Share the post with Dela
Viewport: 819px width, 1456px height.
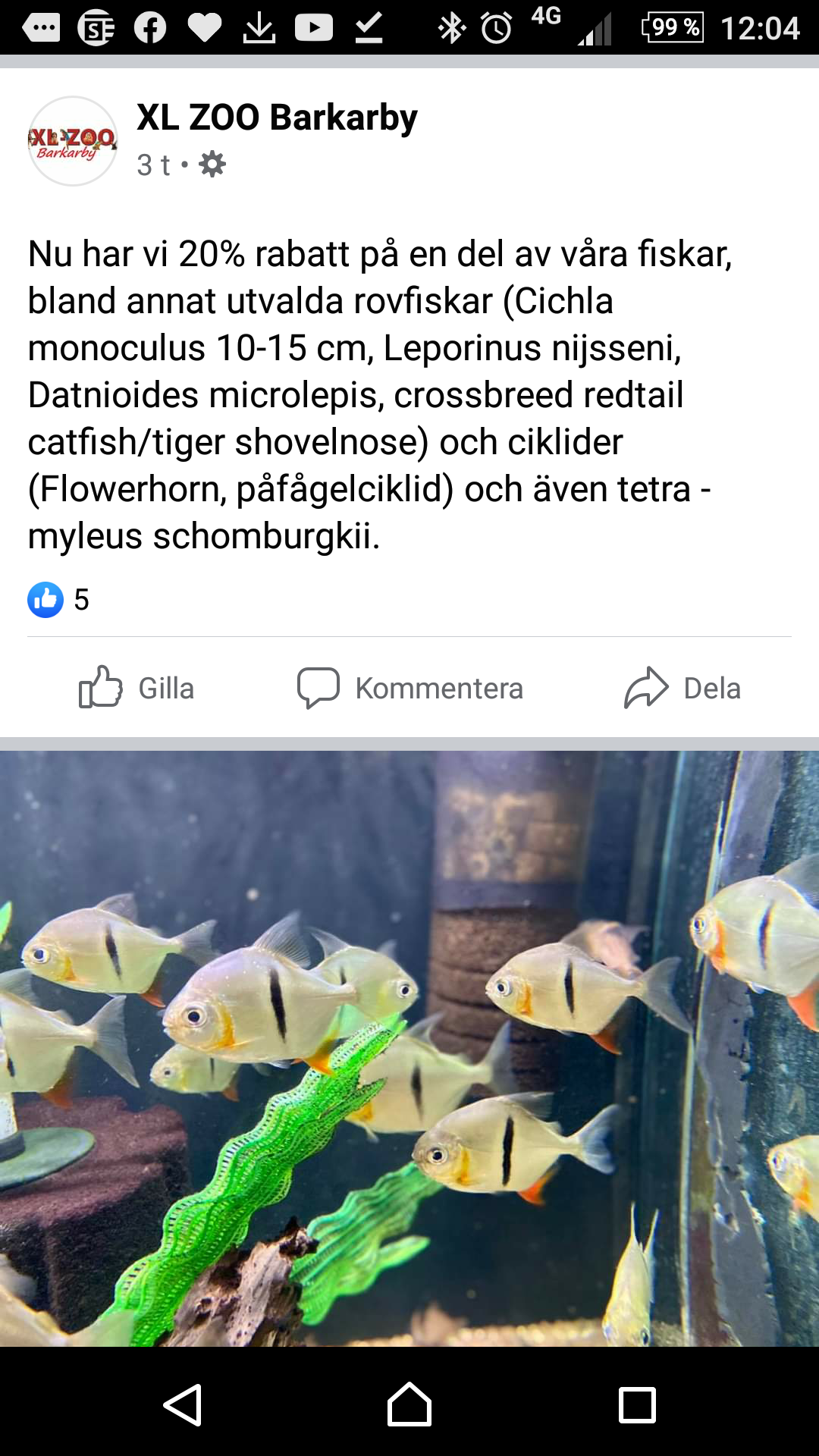pos(682,688)
